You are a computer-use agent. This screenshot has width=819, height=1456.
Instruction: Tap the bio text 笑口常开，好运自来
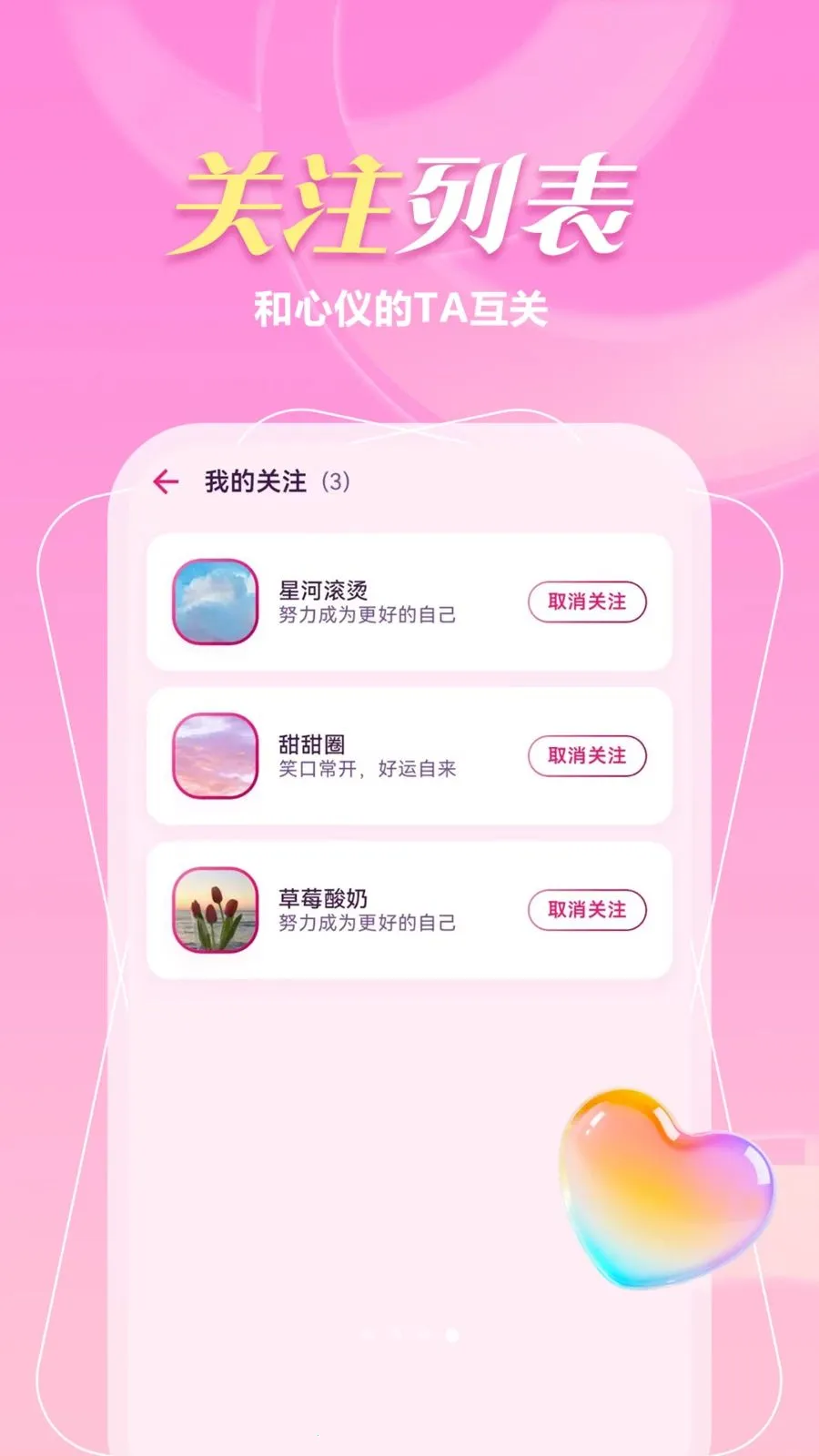coord(368,769)
